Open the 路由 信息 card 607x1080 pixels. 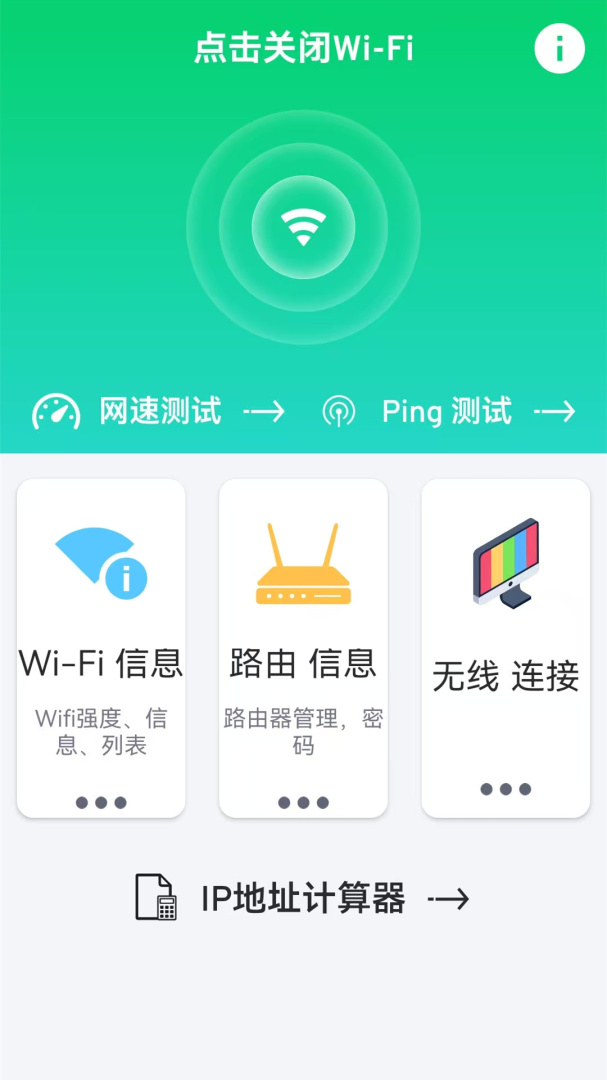303,648
